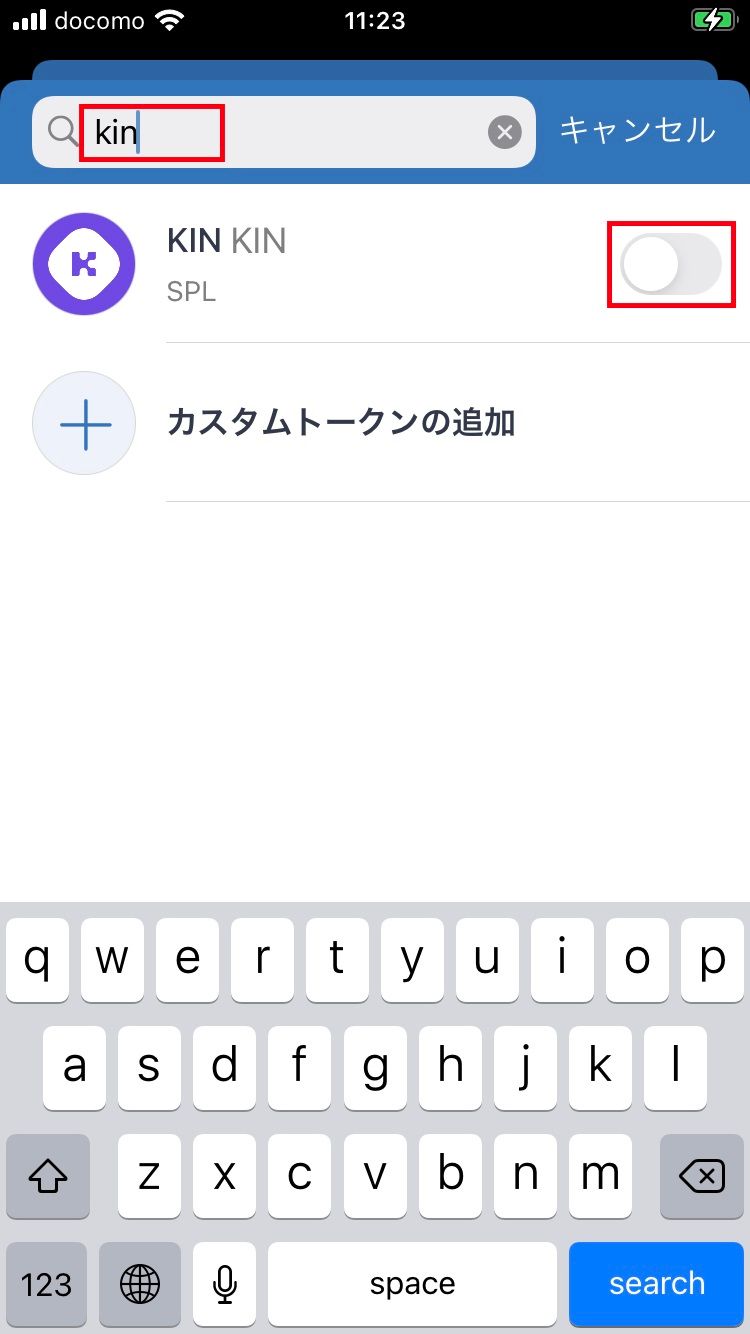The width and height of the screenshot is (750, 1334).
Task: Switch to the 123 numeric keyboard
Action: [47, 1284]
